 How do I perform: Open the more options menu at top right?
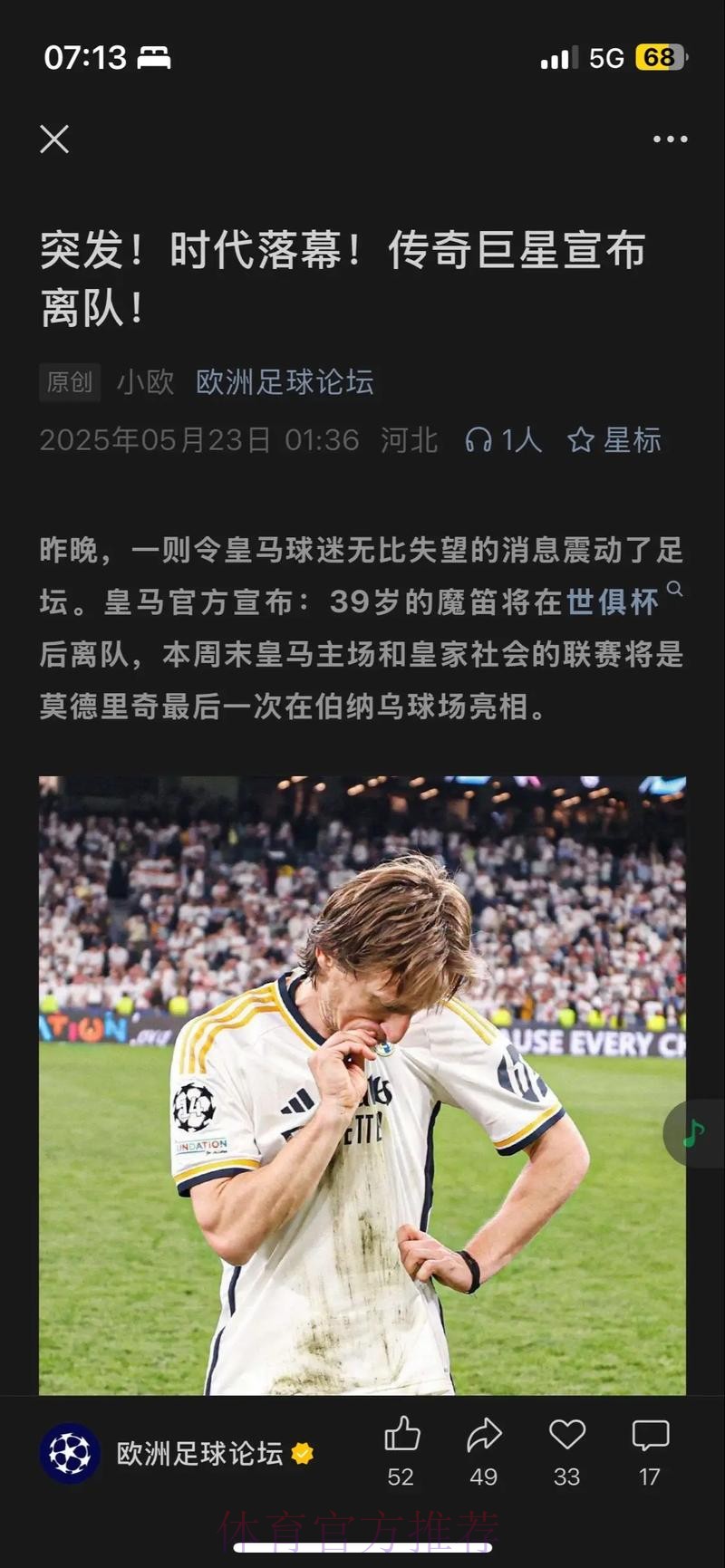click(x=671, y=139)
